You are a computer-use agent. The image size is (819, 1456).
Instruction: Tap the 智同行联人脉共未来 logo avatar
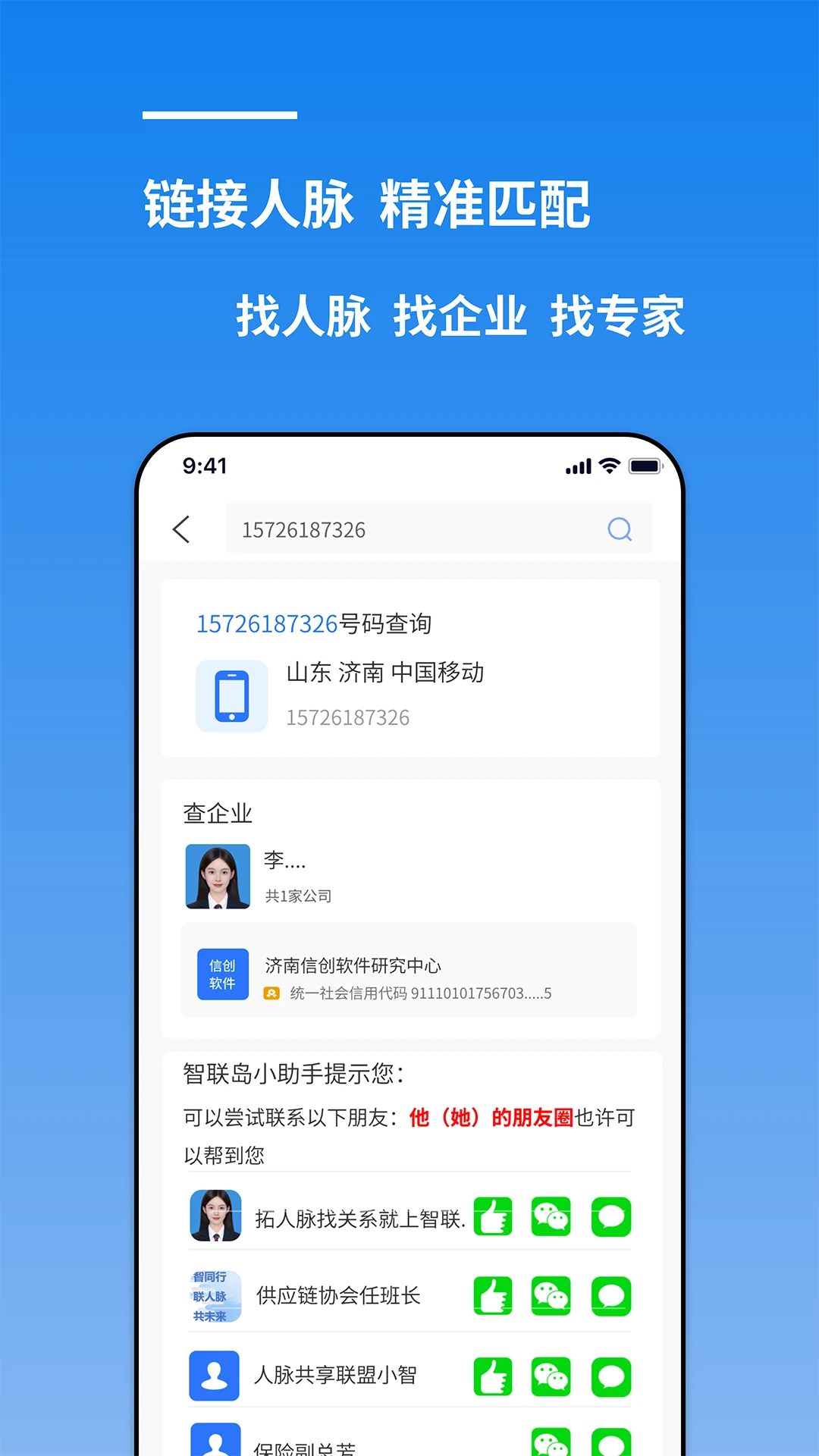(x=215, y=1296)
